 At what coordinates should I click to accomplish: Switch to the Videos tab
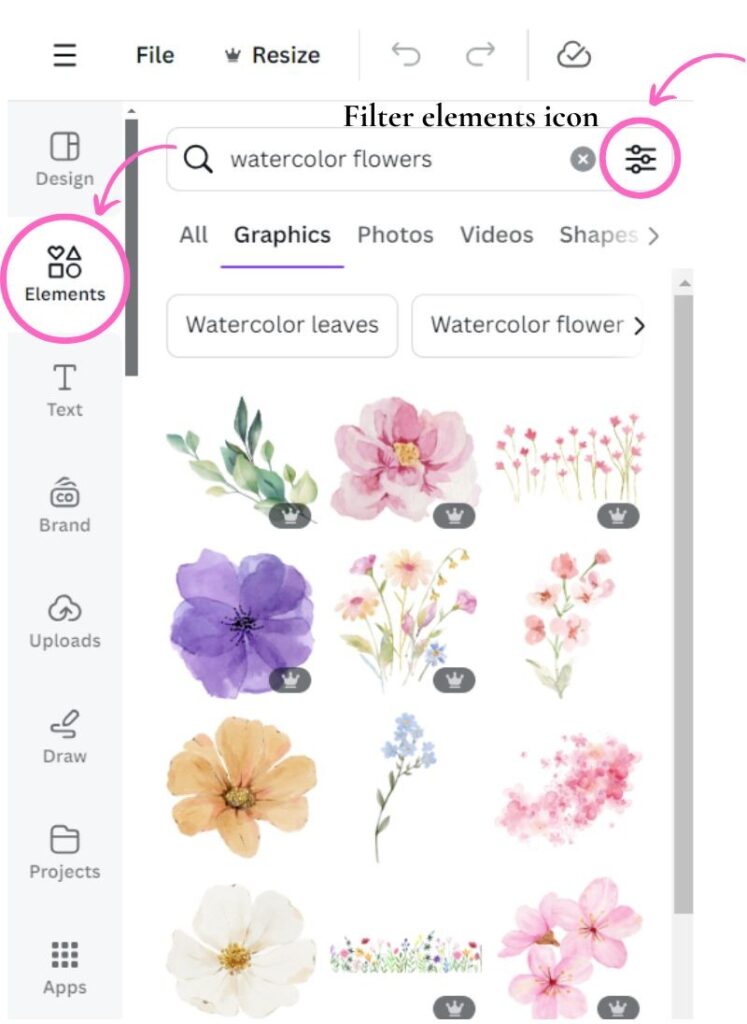pos(496,235)
